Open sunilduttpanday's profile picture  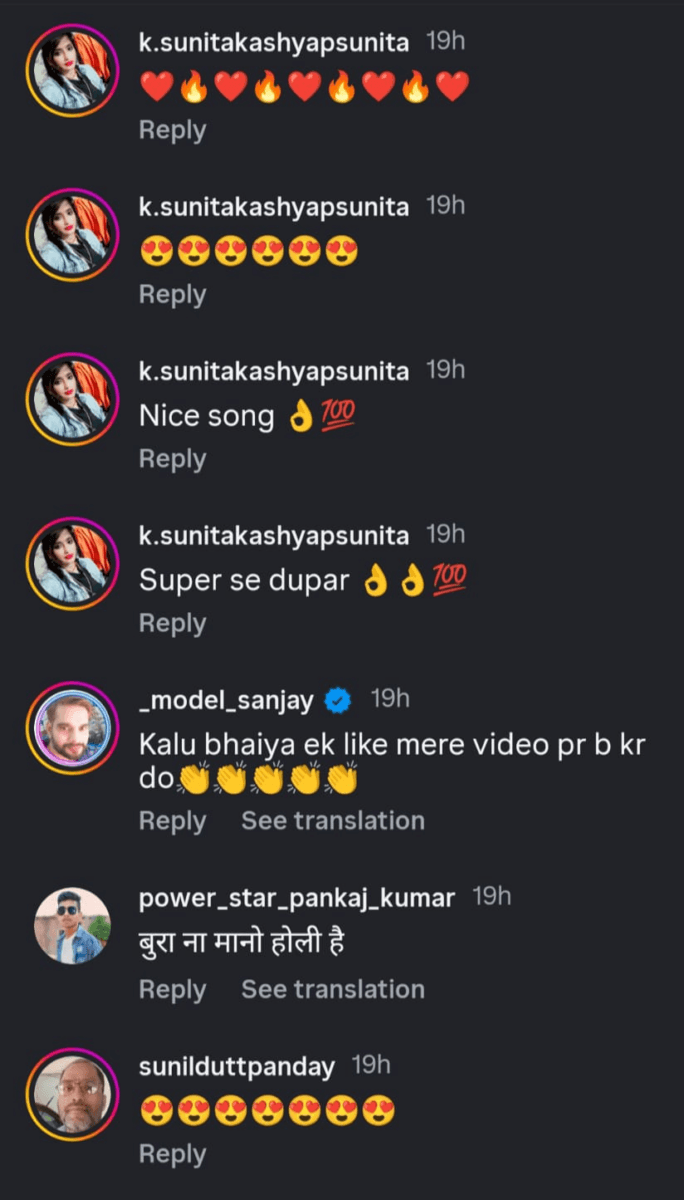pyautogui.click(x=72, y=1094)
